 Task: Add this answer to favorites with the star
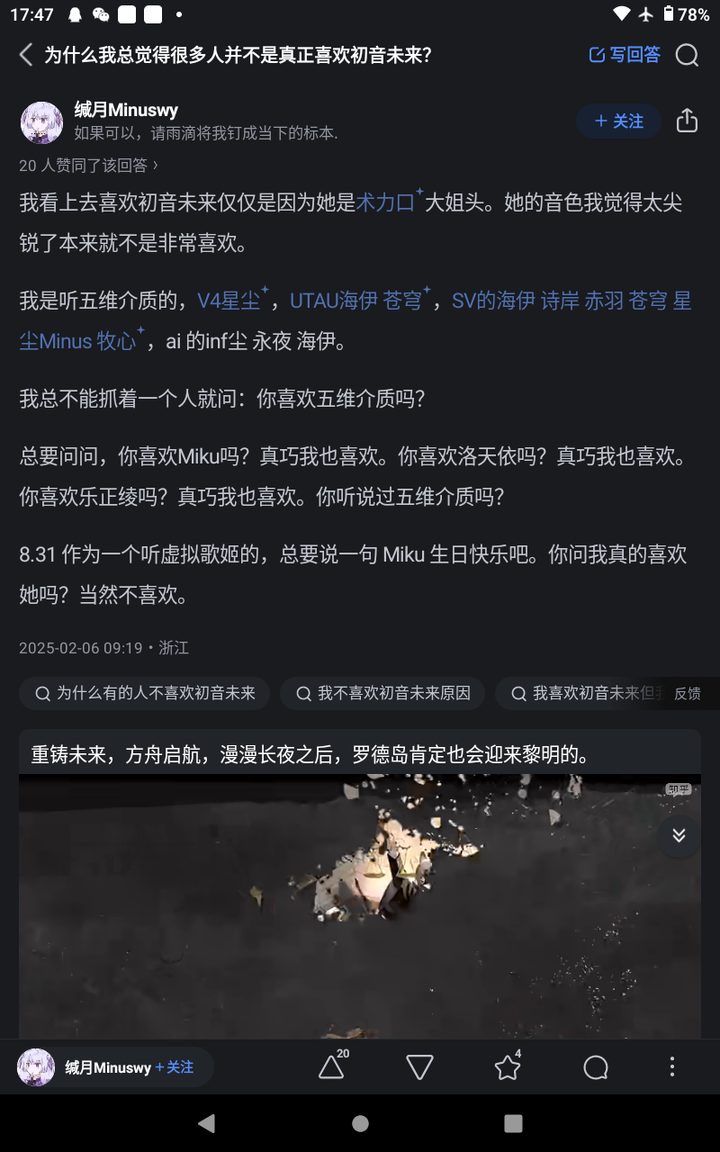508,1066
